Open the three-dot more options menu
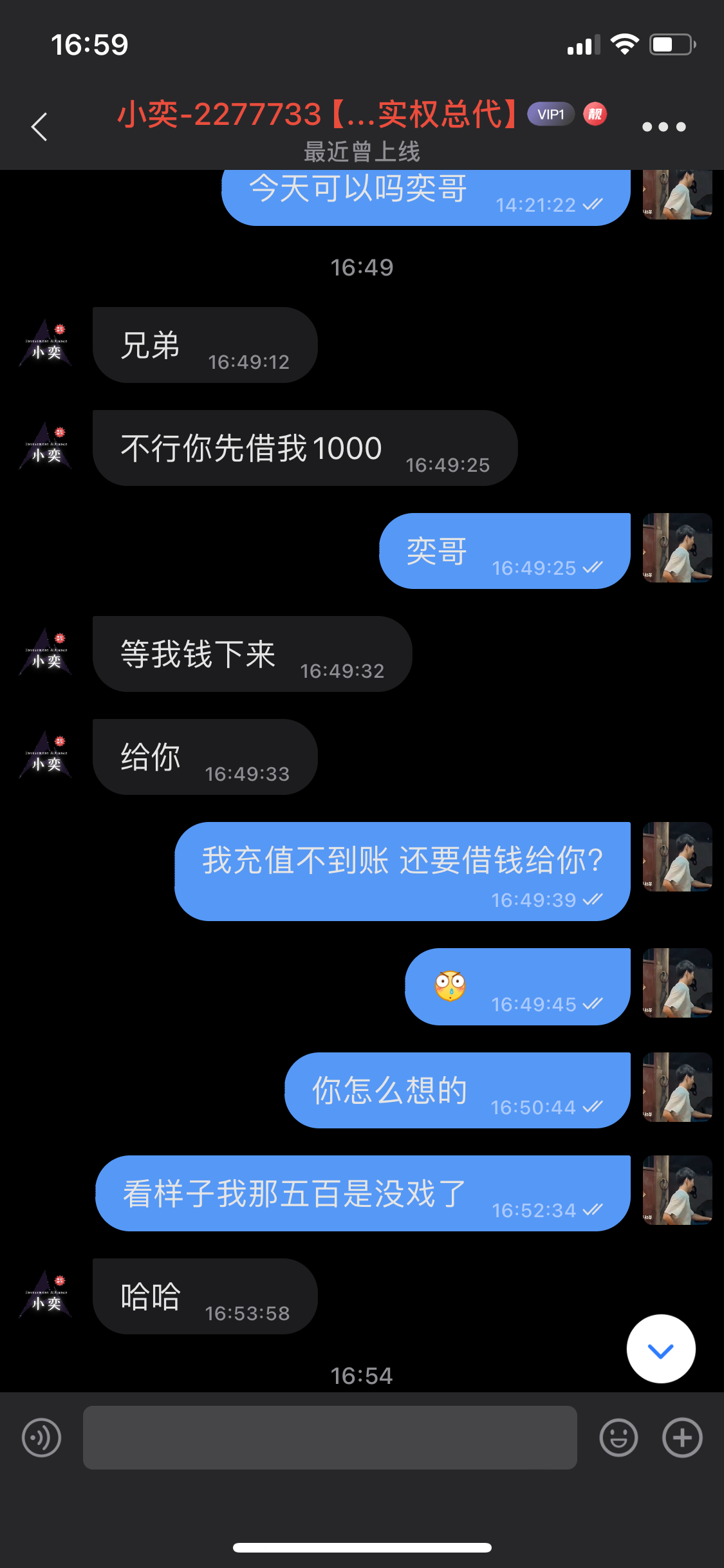724x1568 pixels. tap(664, 127)
